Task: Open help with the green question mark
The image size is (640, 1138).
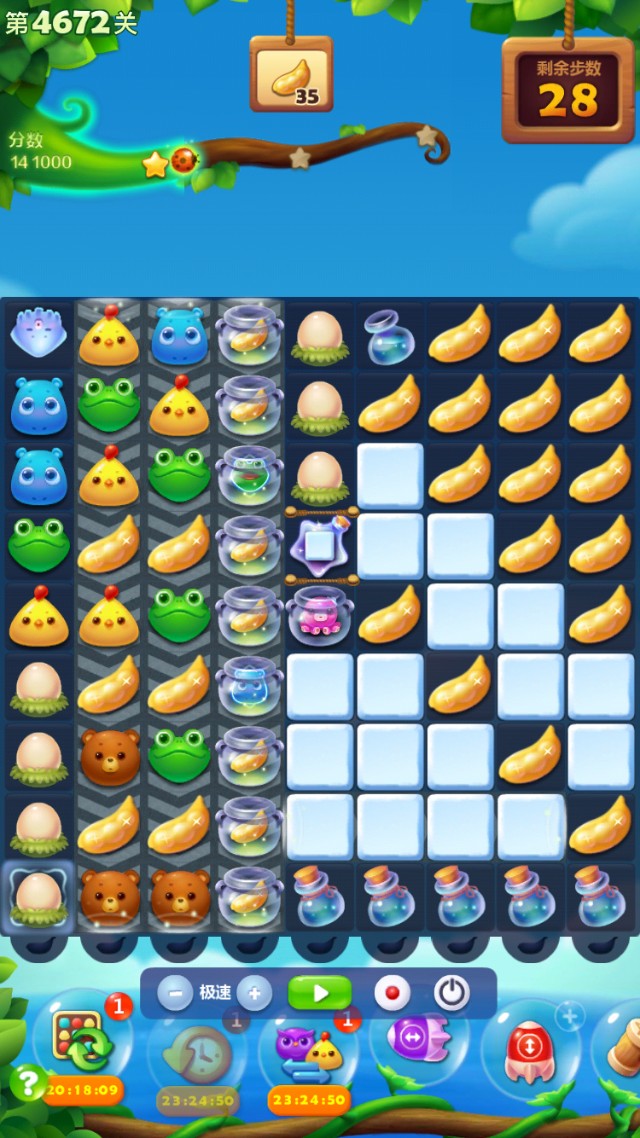Action: pos(25,1082)
